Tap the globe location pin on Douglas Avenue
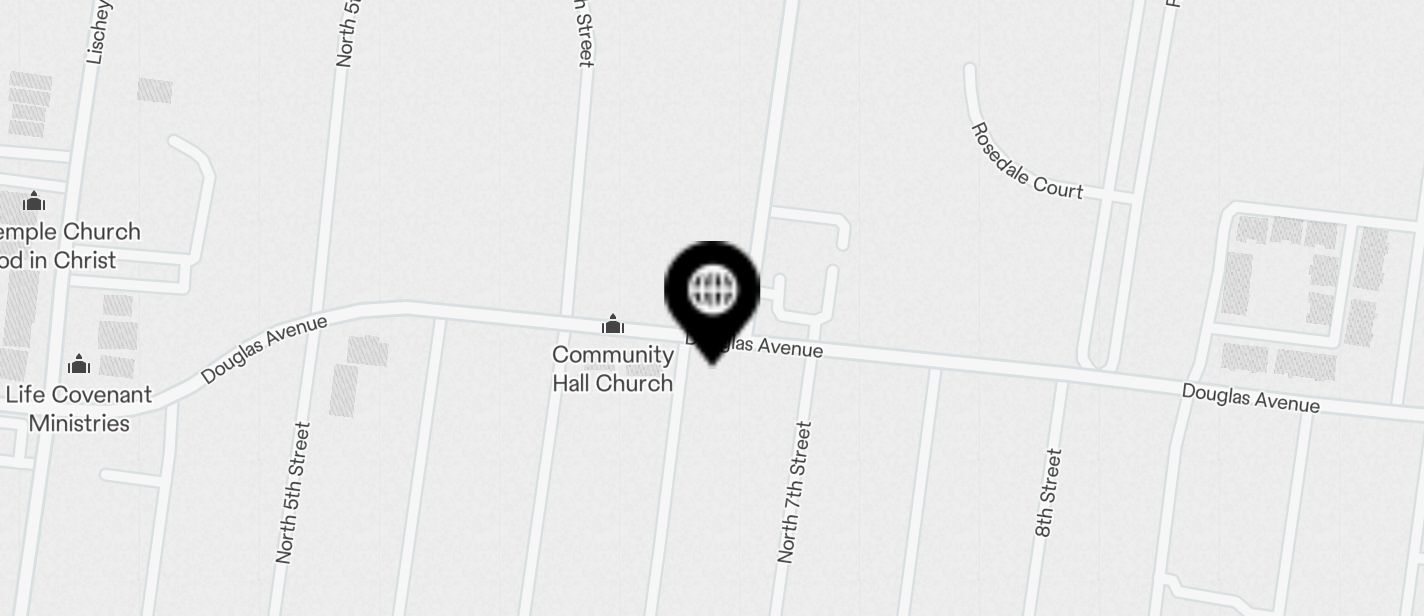 pyautogui.click(x=712, y=292)
